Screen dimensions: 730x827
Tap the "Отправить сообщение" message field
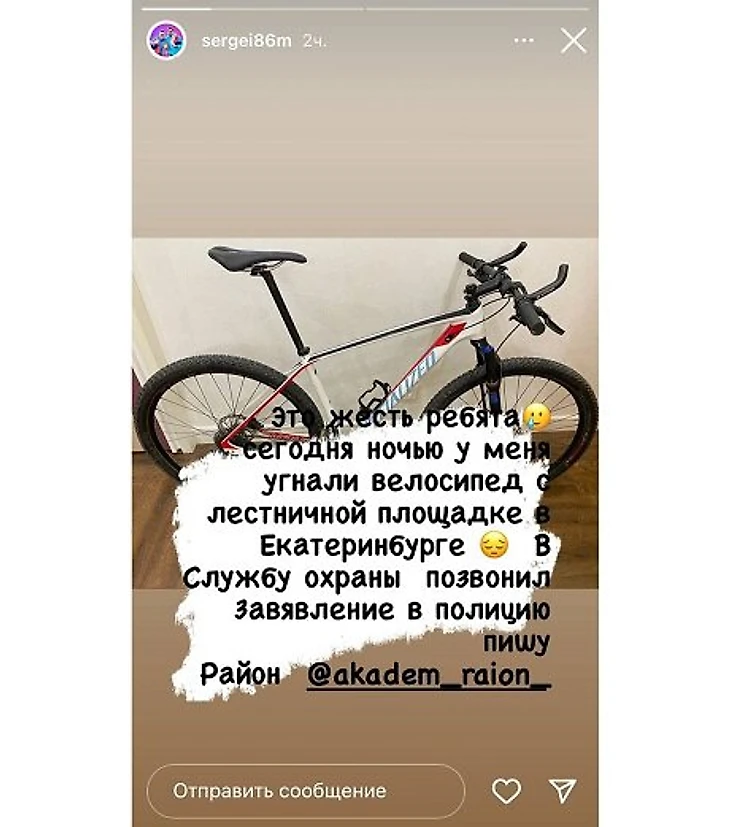coord(305,791)
